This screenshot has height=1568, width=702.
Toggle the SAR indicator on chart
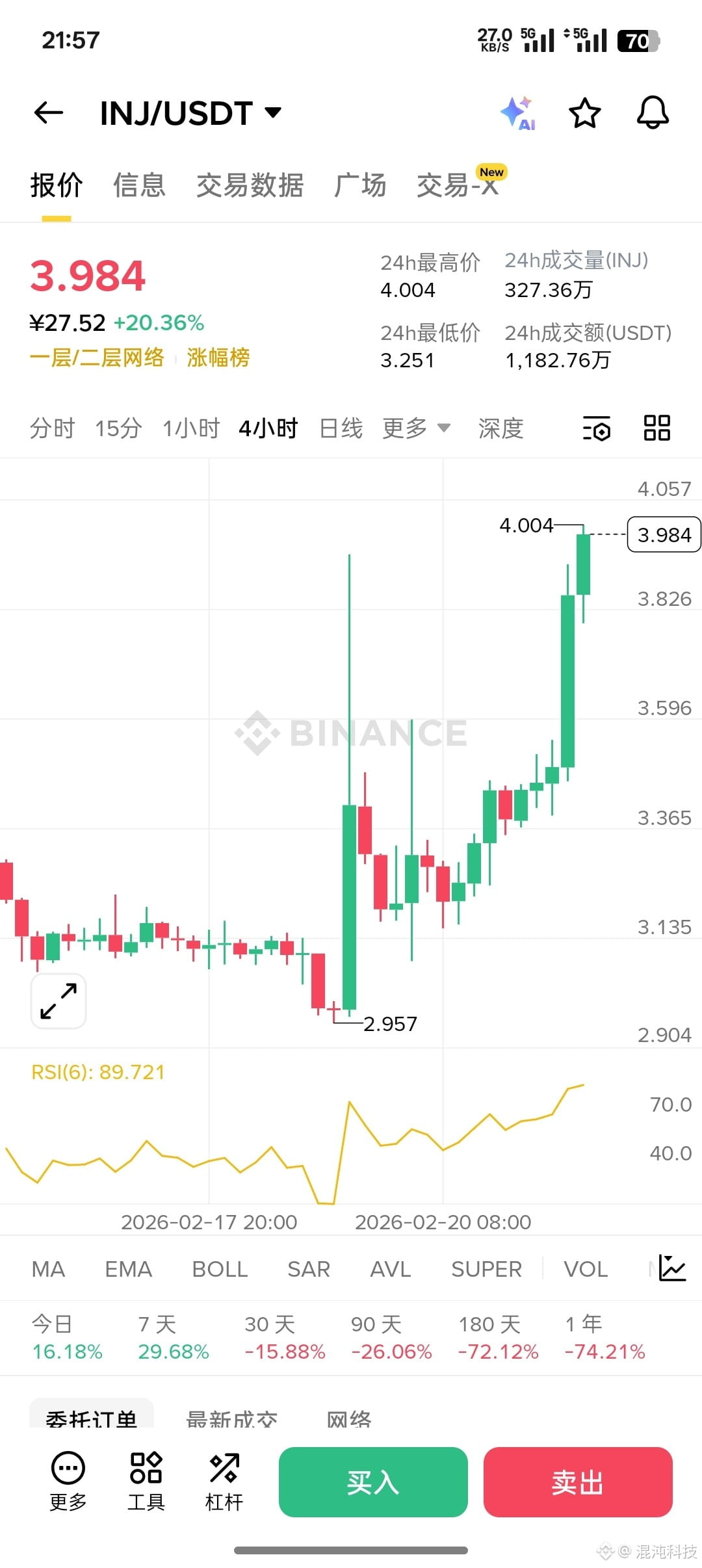click(x=309, y=1268)
